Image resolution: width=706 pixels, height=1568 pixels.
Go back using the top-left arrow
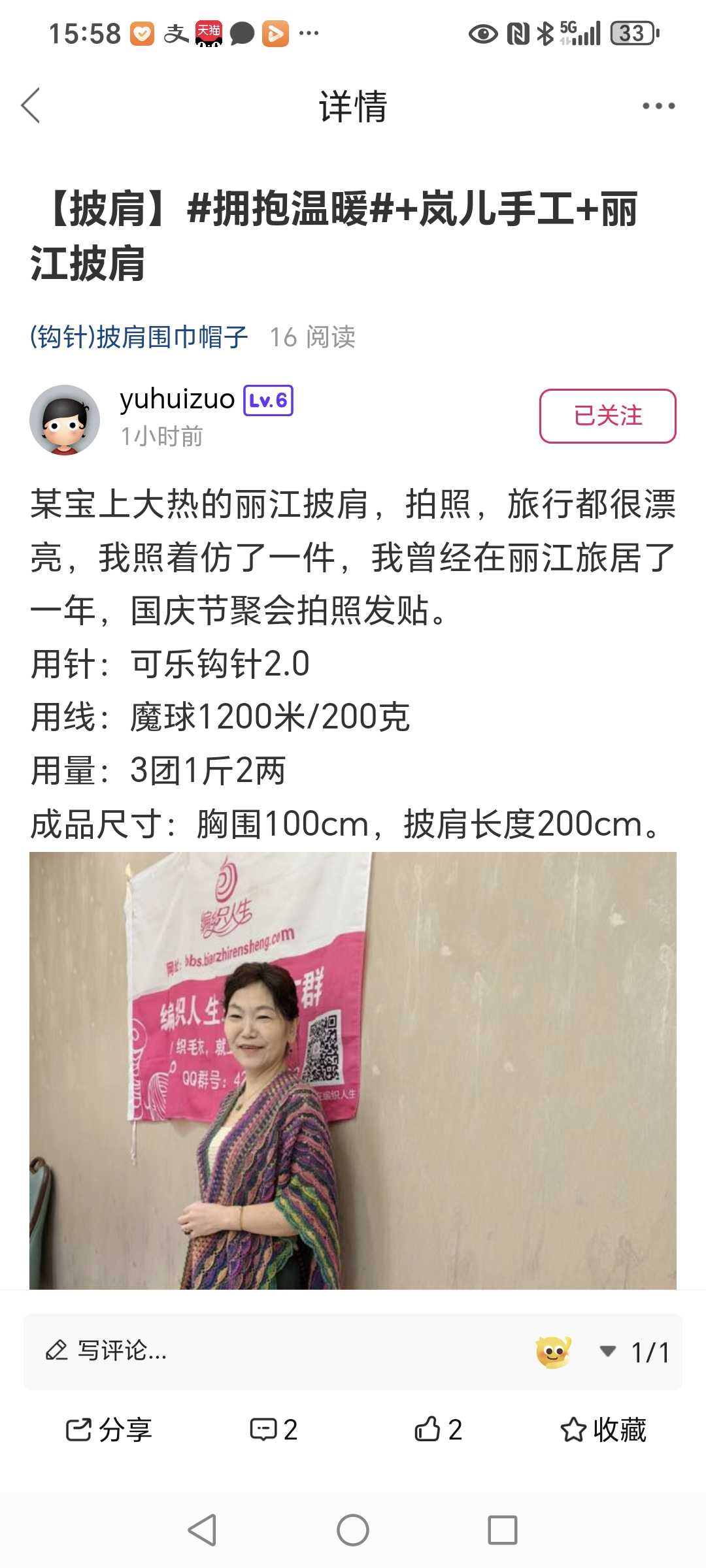click(x=31, y=106)
